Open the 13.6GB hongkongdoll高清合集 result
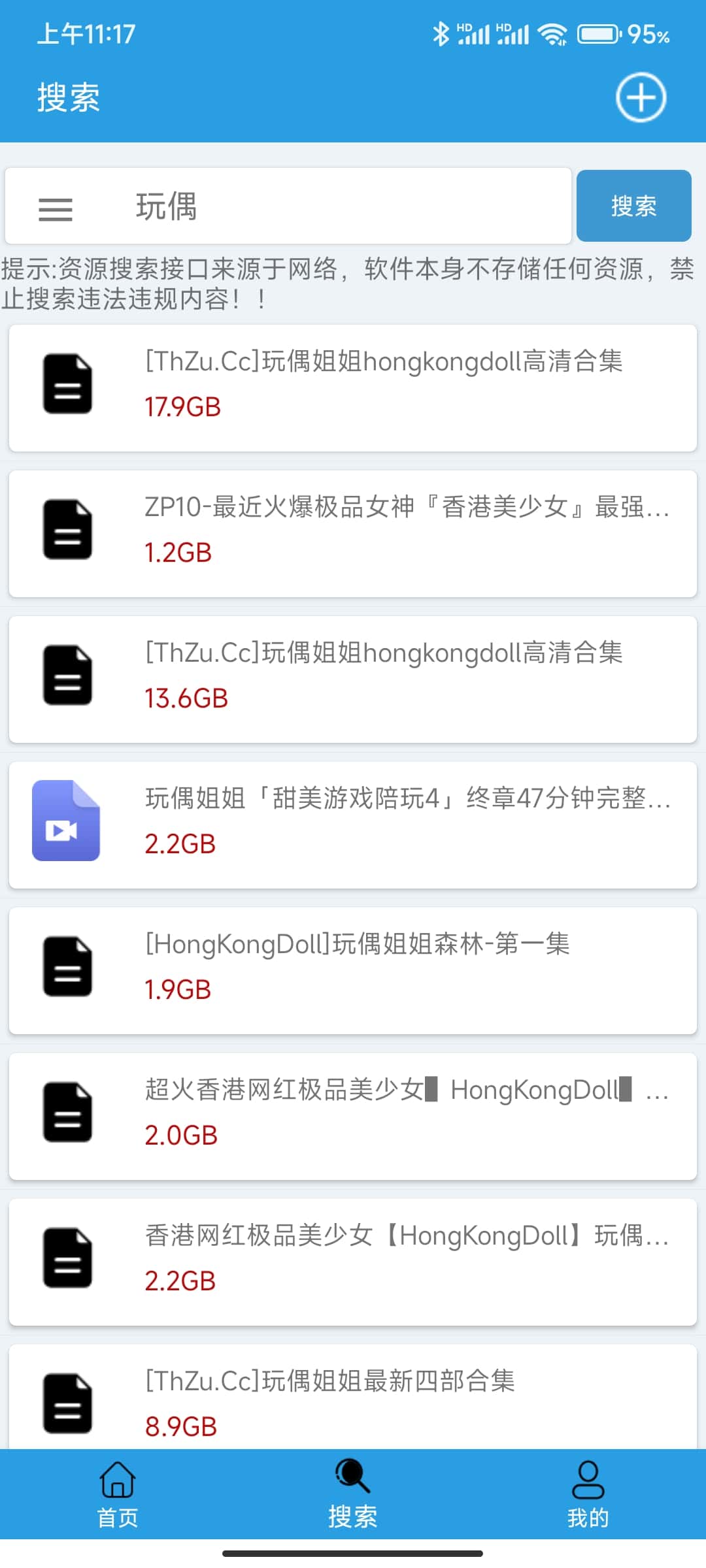The width and height of the screenshot is (706, 1568). point(353,679)
